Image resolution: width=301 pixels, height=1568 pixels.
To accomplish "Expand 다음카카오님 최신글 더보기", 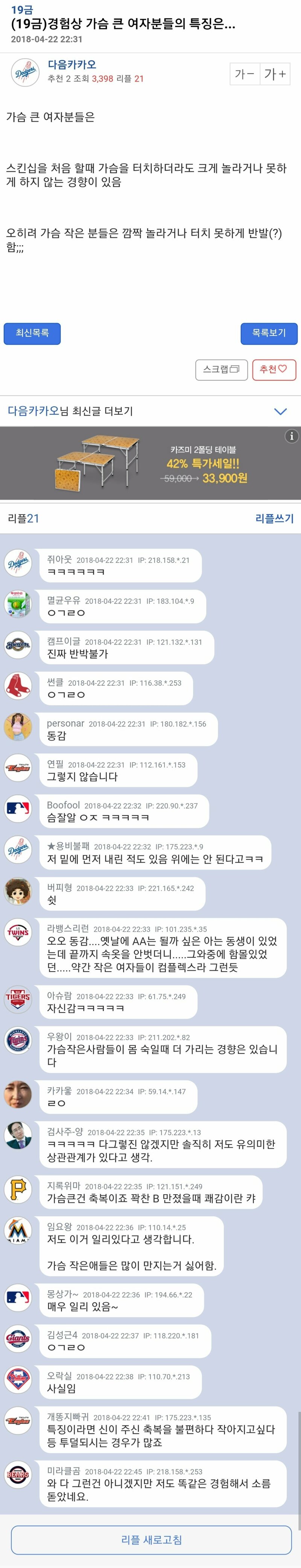I will tap(280, 411).
